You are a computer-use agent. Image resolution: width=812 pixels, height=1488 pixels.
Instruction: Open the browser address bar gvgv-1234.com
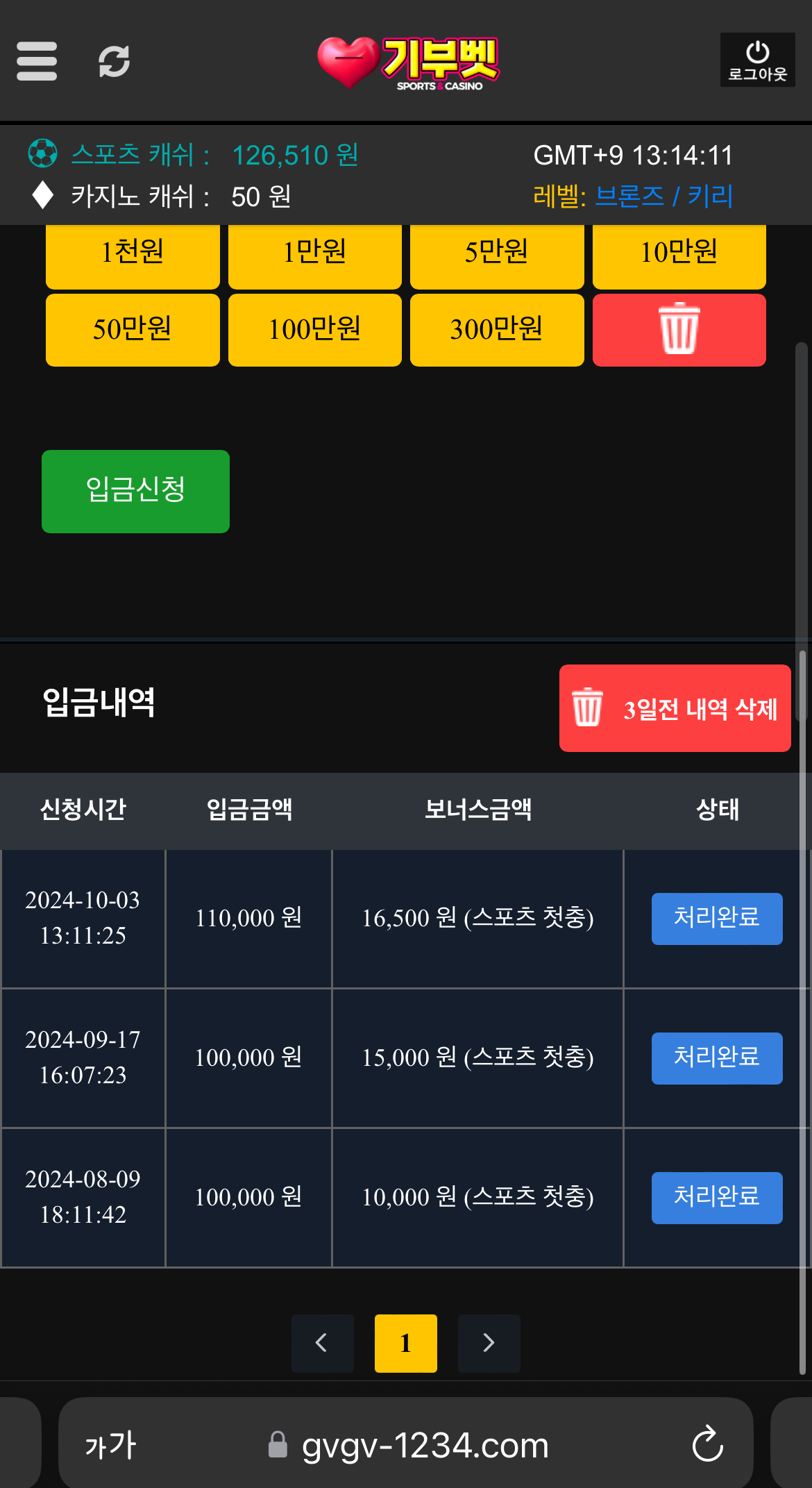click(423, 1446)
